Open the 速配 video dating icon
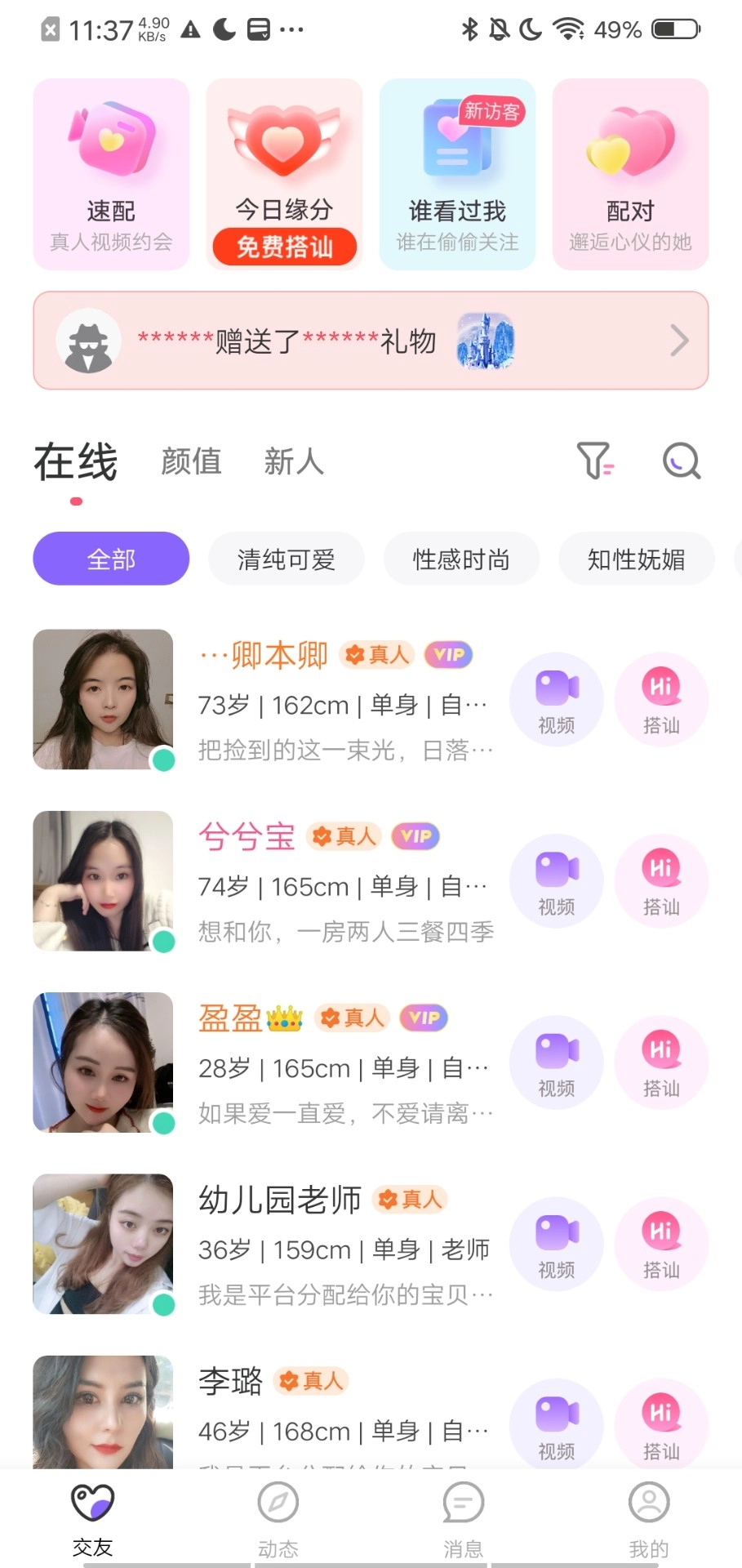Viewport: 742px width, 1568px height. tap(110, 139)
